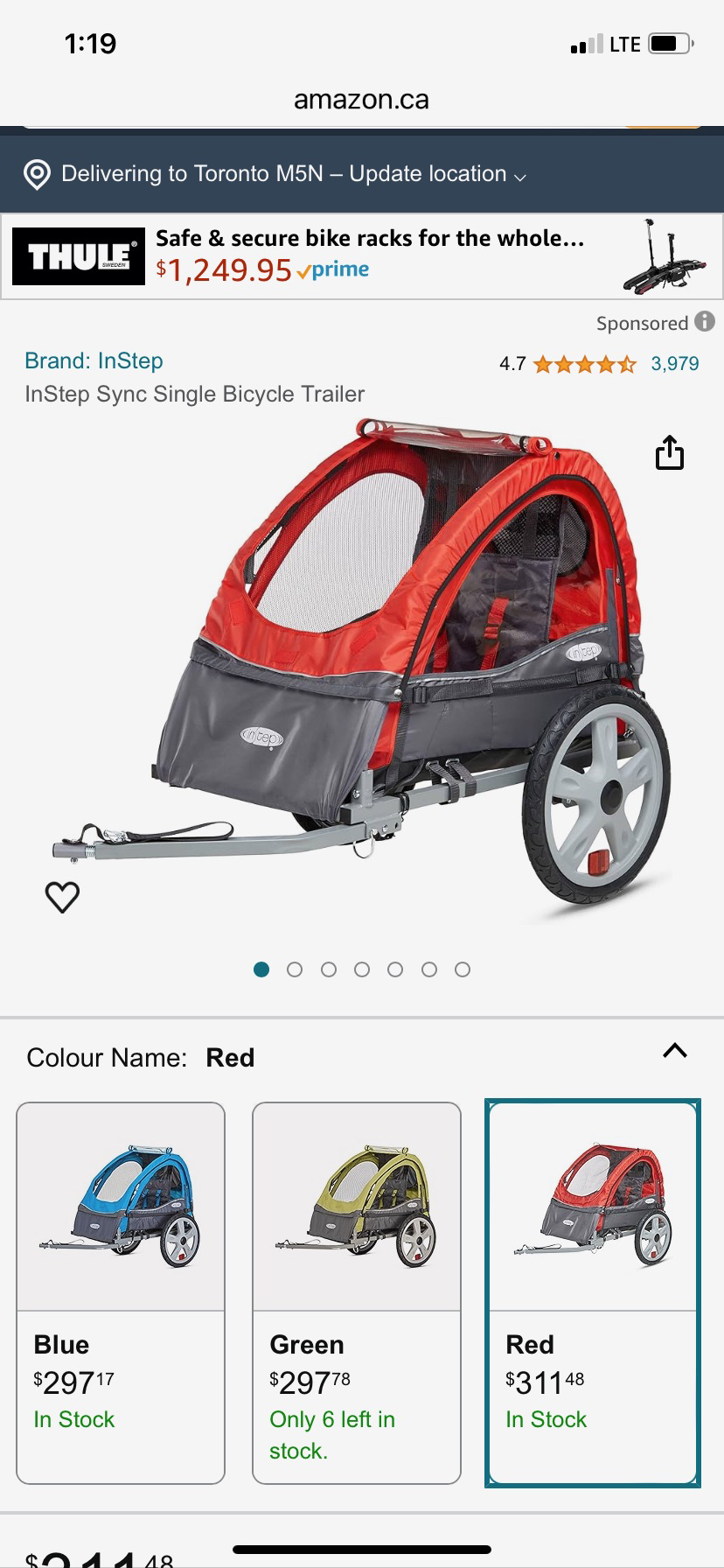Tap the Thule logo in the sponsored banner
This screenshot has width=724, height=1568.
click(75, 255)
